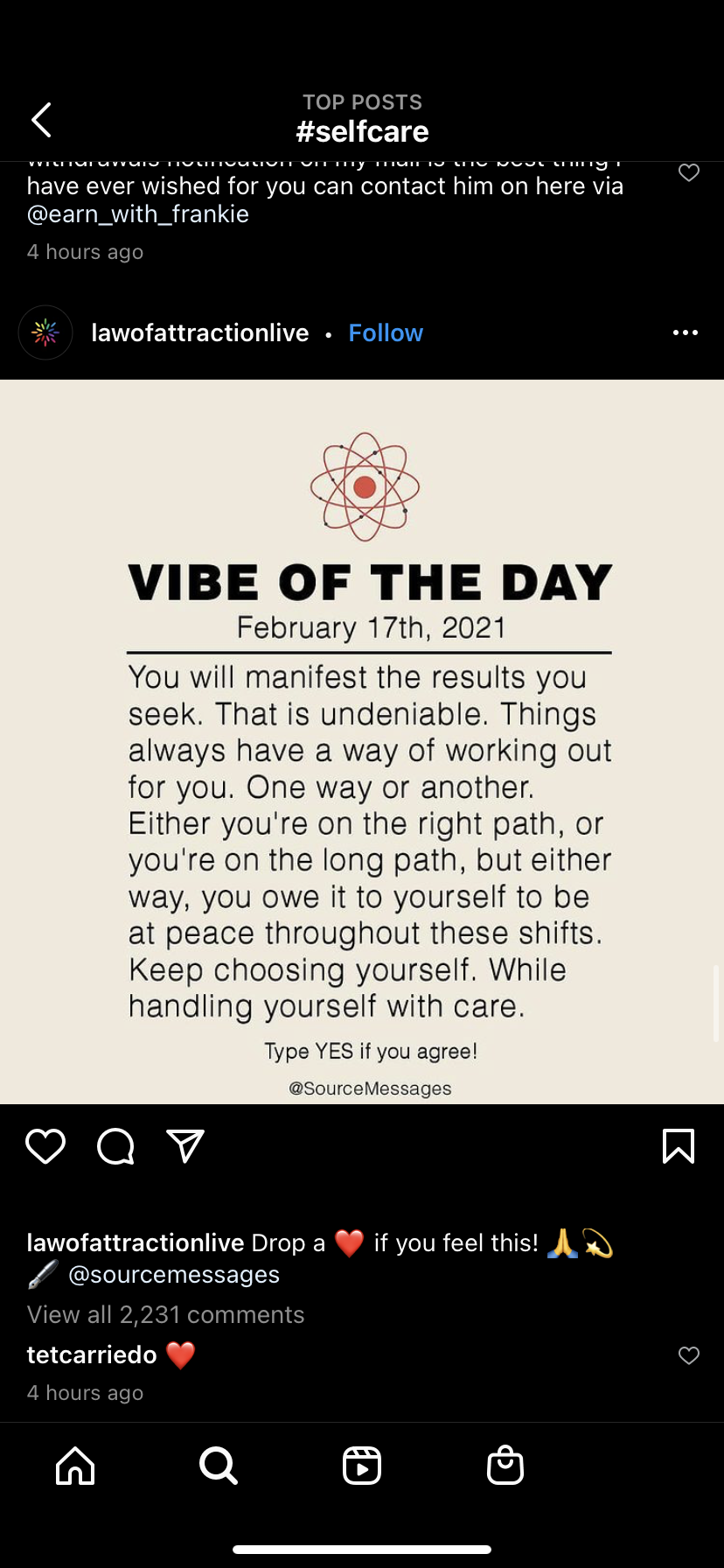Open the Shop tab
The image size is (724, 1568).
tap(505, 1466)
